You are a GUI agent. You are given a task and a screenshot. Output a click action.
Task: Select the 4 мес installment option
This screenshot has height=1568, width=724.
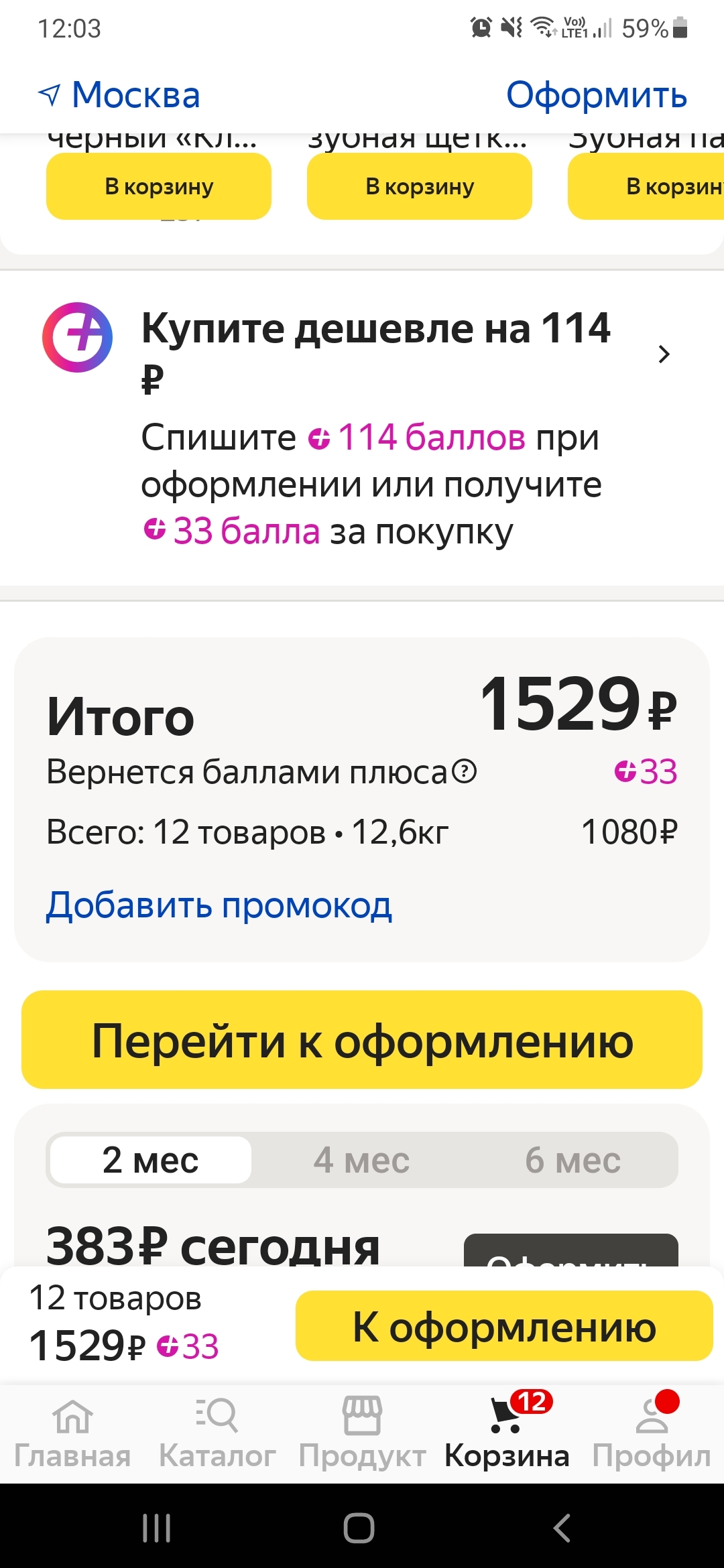coord(362,1160)
